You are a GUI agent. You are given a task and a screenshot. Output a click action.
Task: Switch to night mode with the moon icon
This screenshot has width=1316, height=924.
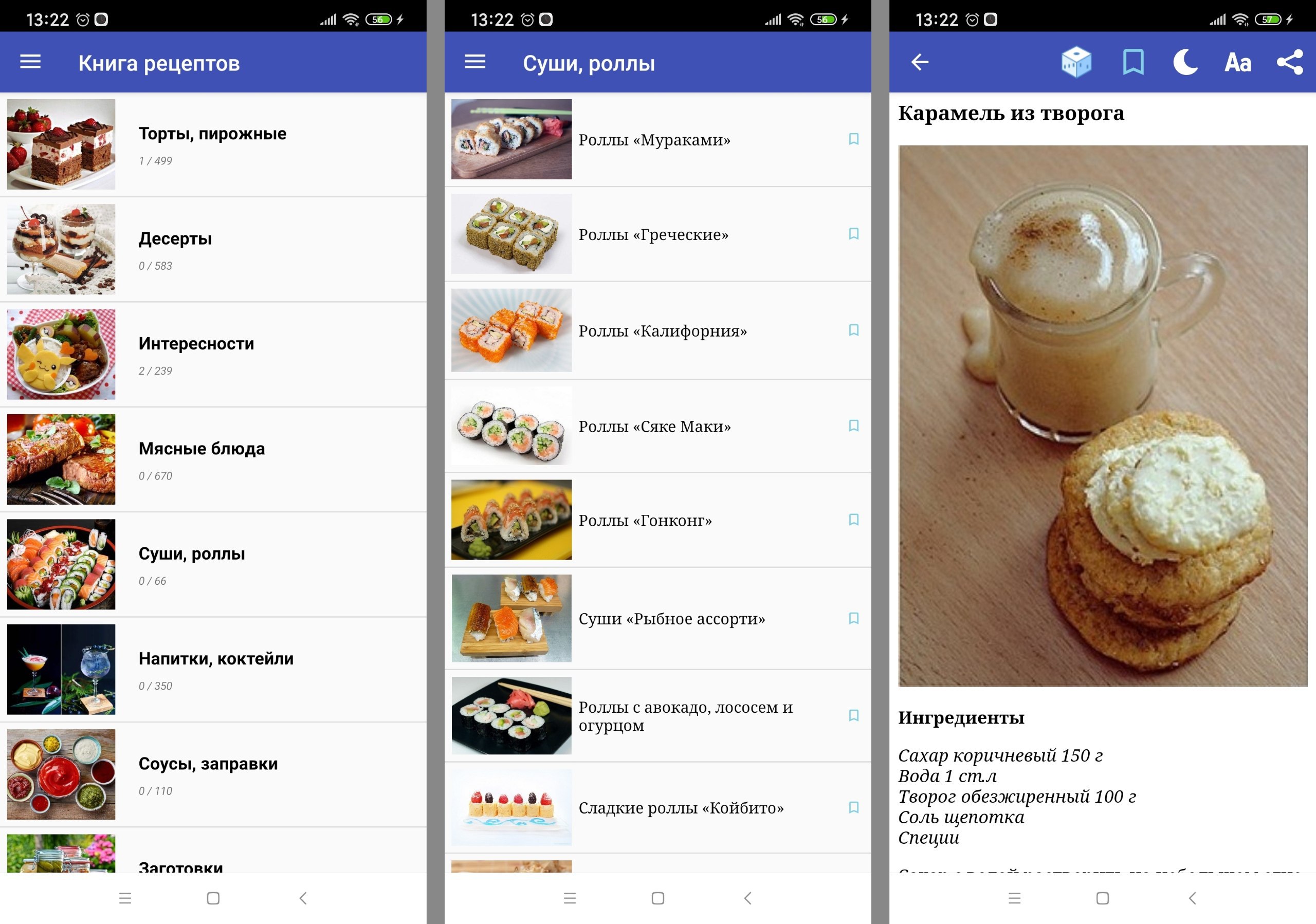(x=1185, y=62)
